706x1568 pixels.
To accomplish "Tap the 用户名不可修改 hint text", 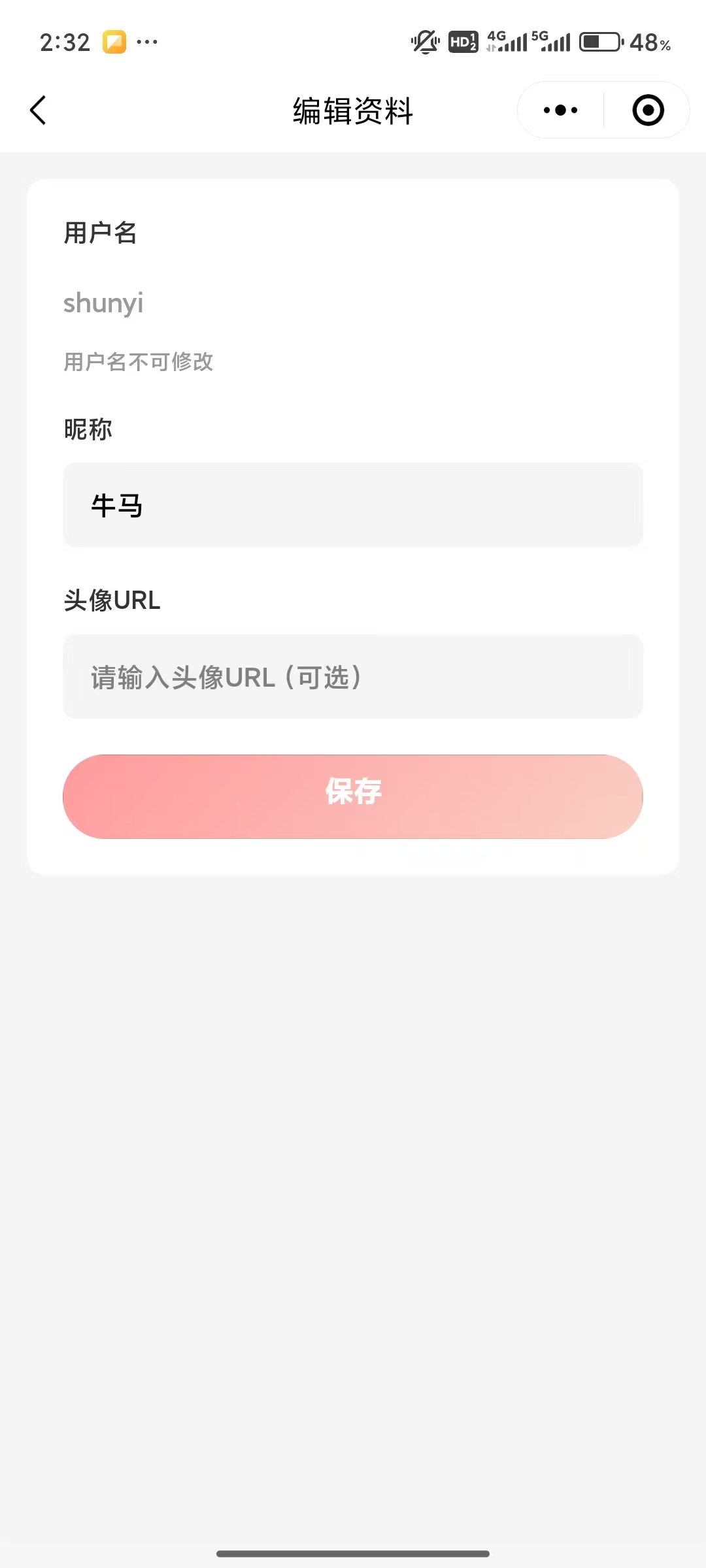I will pos(139,362).
